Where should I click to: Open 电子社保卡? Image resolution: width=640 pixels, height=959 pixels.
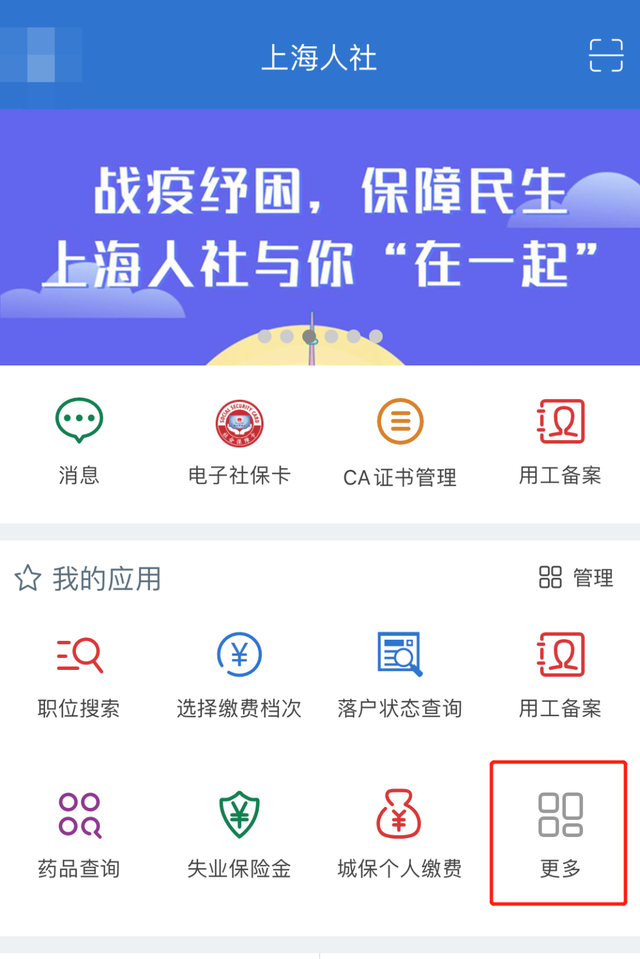(239, 440)
